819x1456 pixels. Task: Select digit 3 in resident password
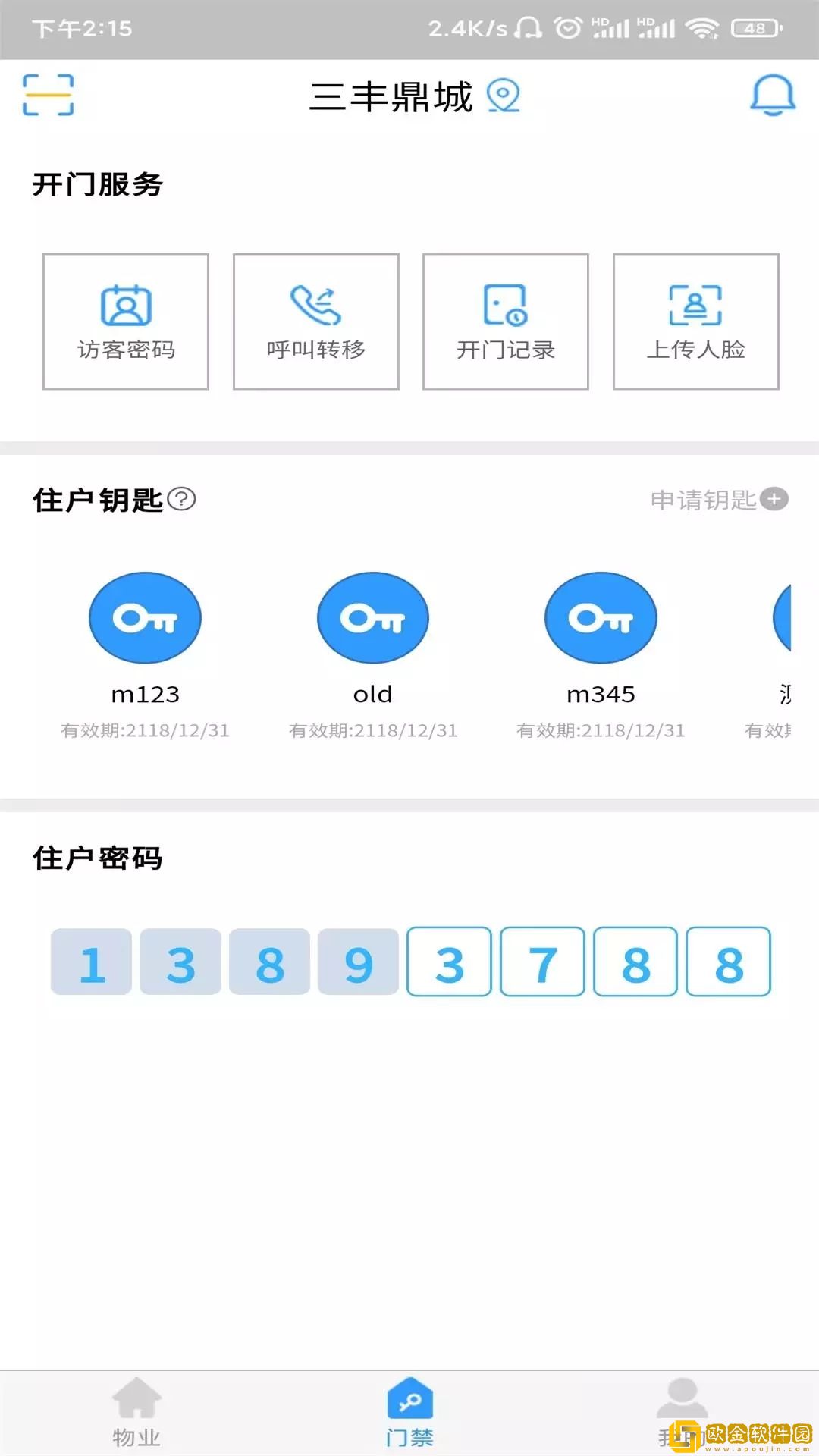coord(449,962)
